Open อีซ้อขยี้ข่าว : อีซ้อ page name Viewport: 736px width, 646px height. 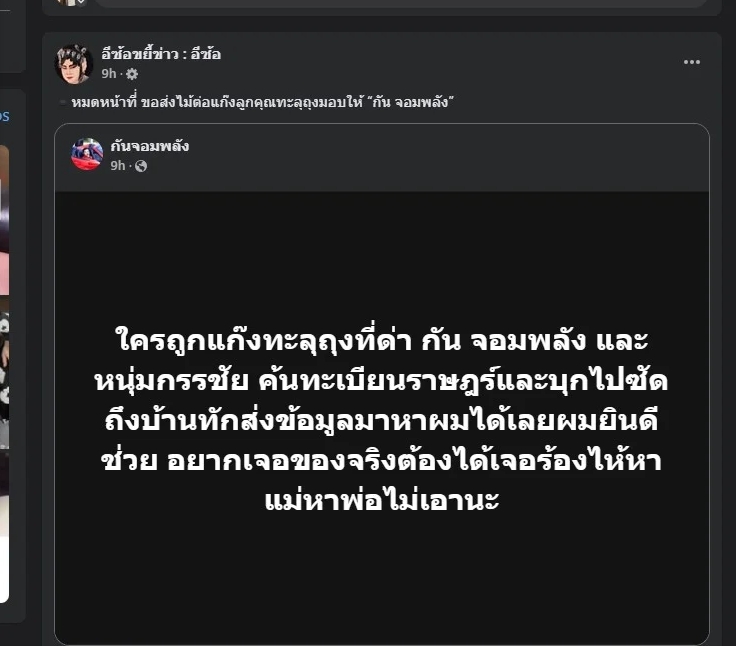(x=160, y=54)
